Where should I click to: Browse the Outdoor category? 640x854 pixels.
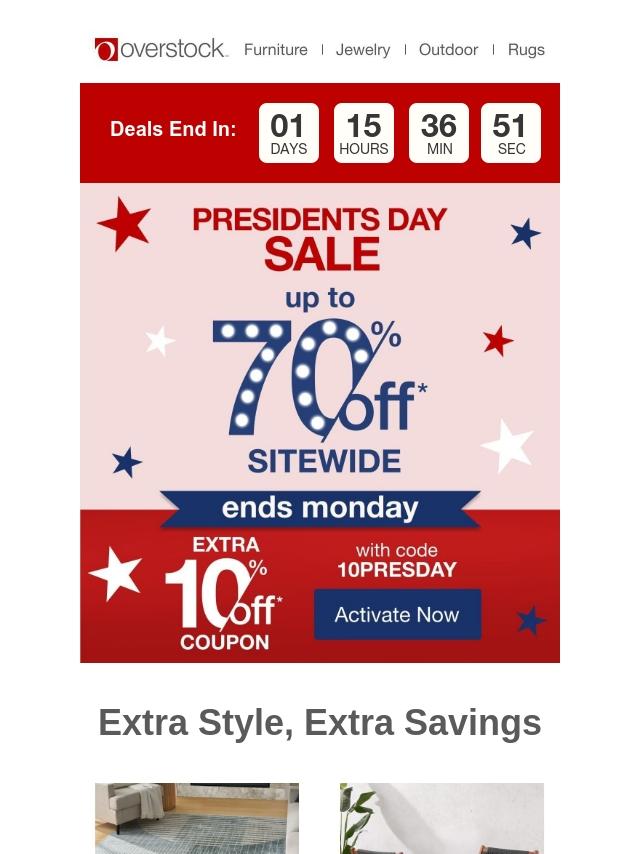tap(448, 49)
